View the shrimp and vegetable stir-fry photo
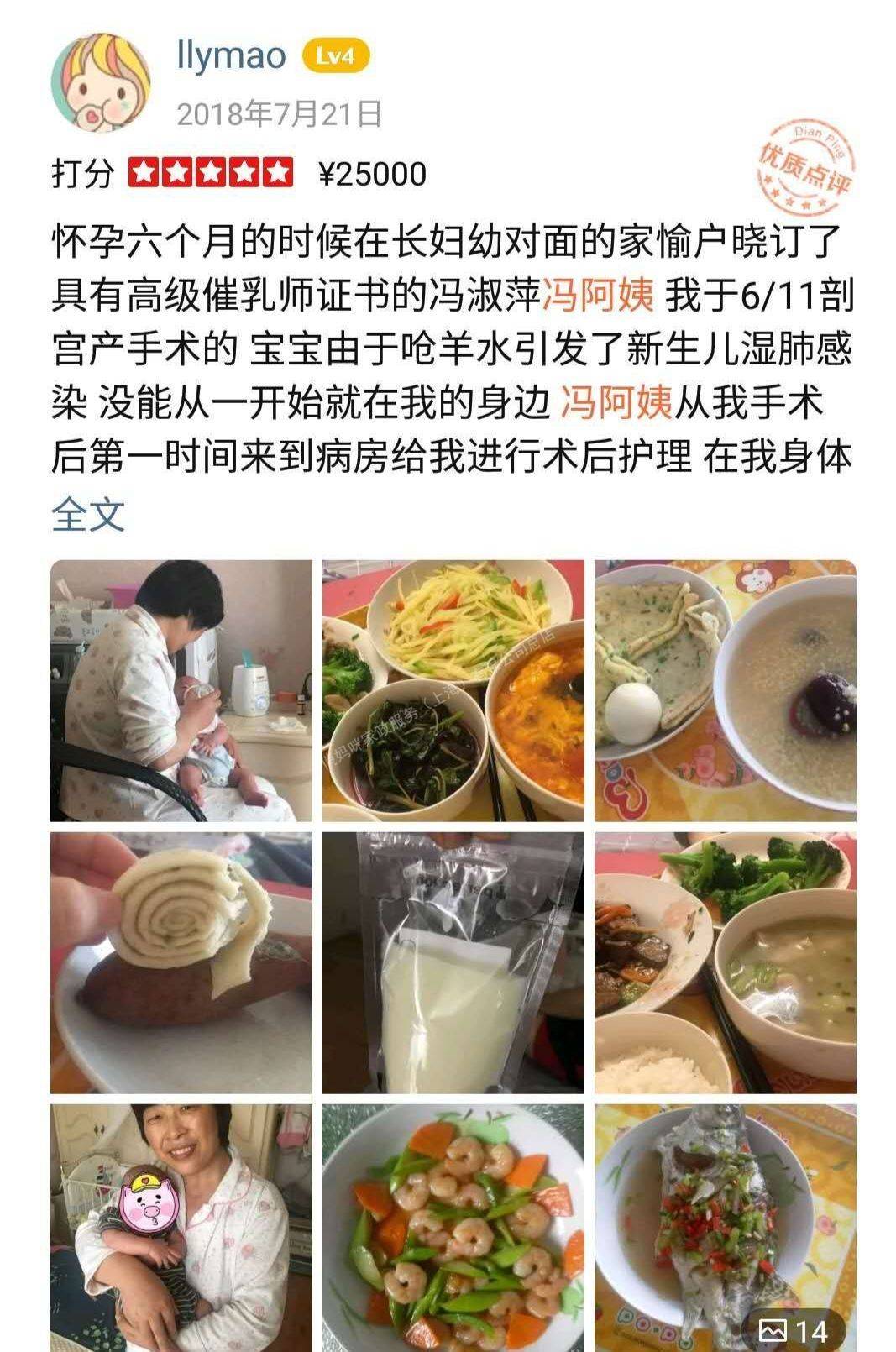The image size is (896, 1352). coord(453,1228)
